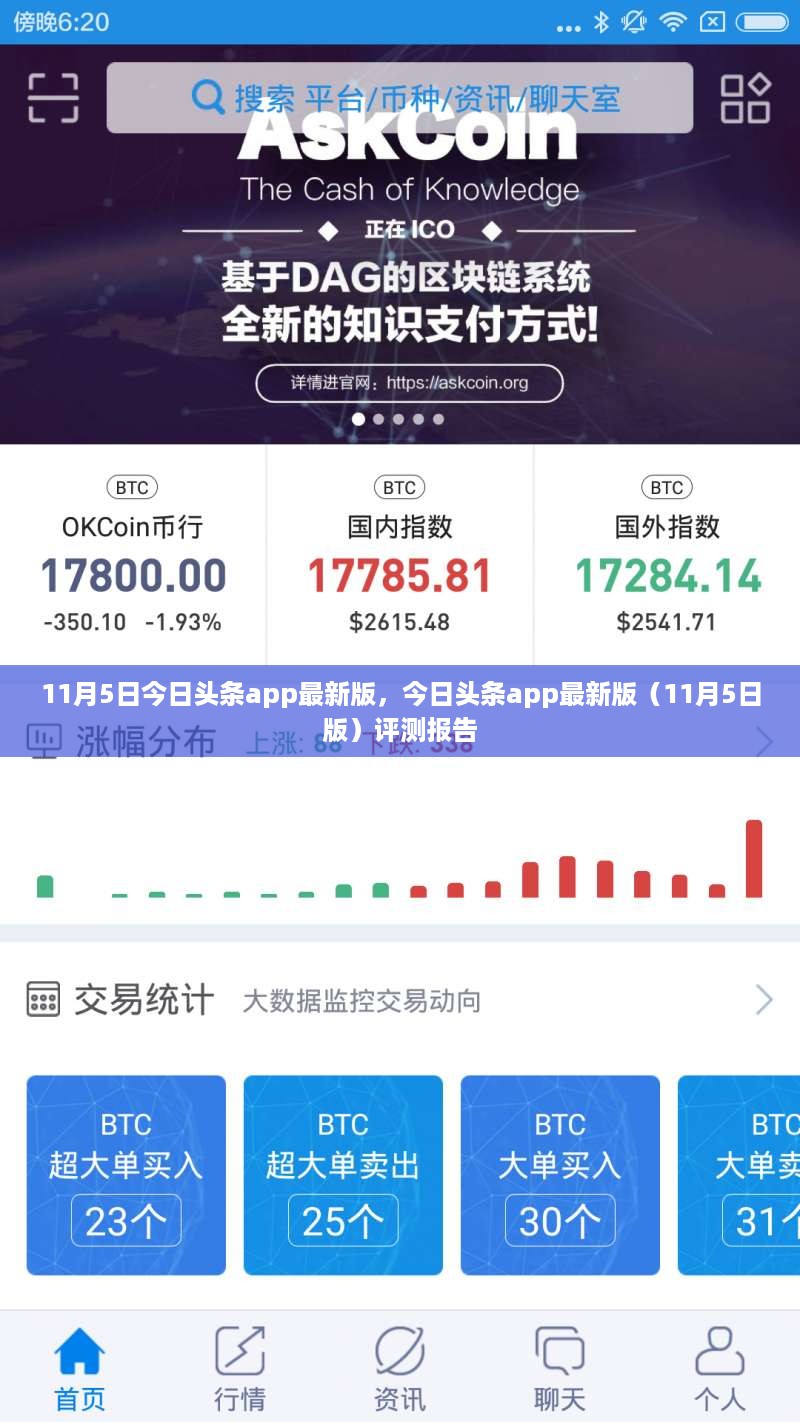Open the 国内指数 BTC card
Screen dimensions: 800x1422
[400, 555]
